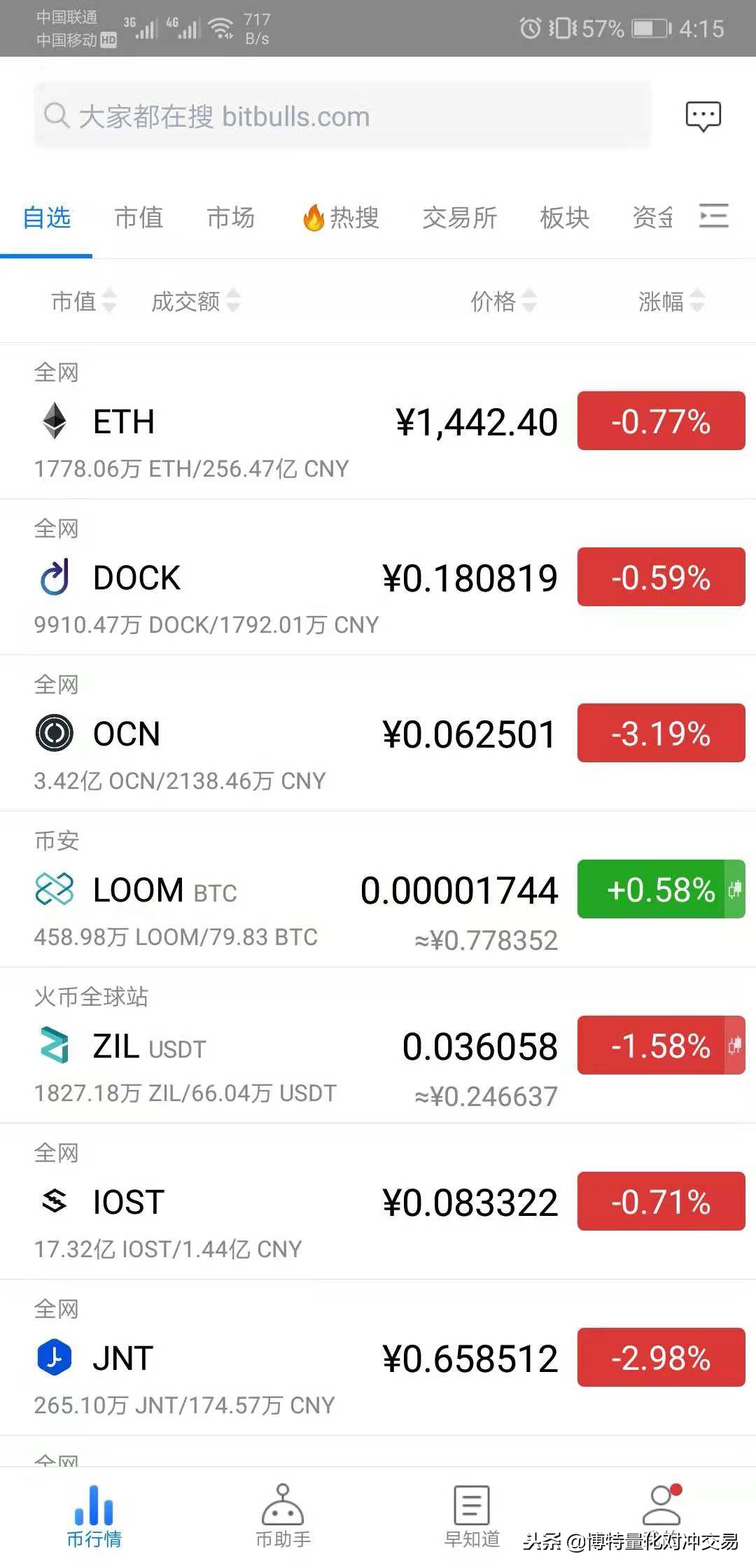Select the 币行情 bar chart icon
Screen dimensions: 756x1568
click(96, 1506)
